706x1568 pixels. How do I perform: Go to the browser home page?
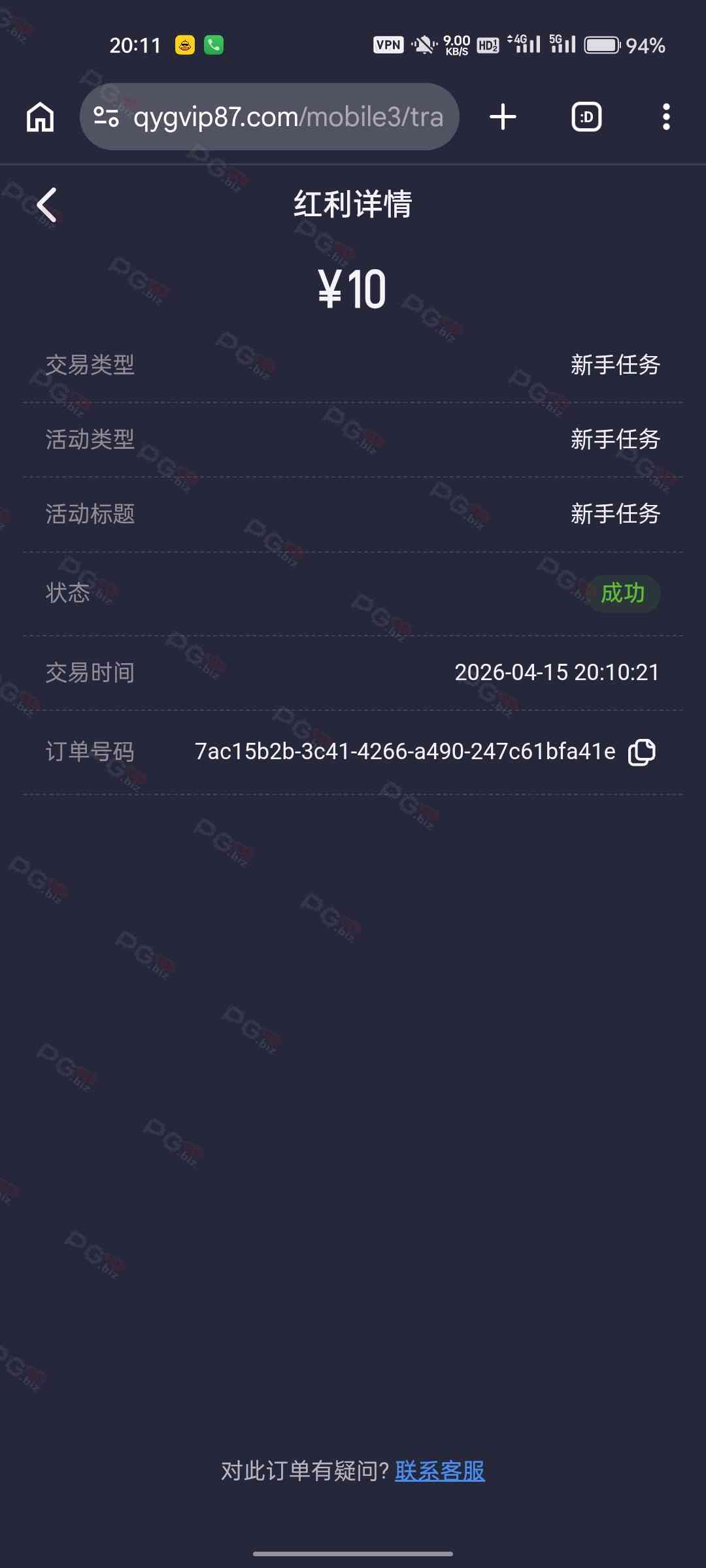[40, 117]
